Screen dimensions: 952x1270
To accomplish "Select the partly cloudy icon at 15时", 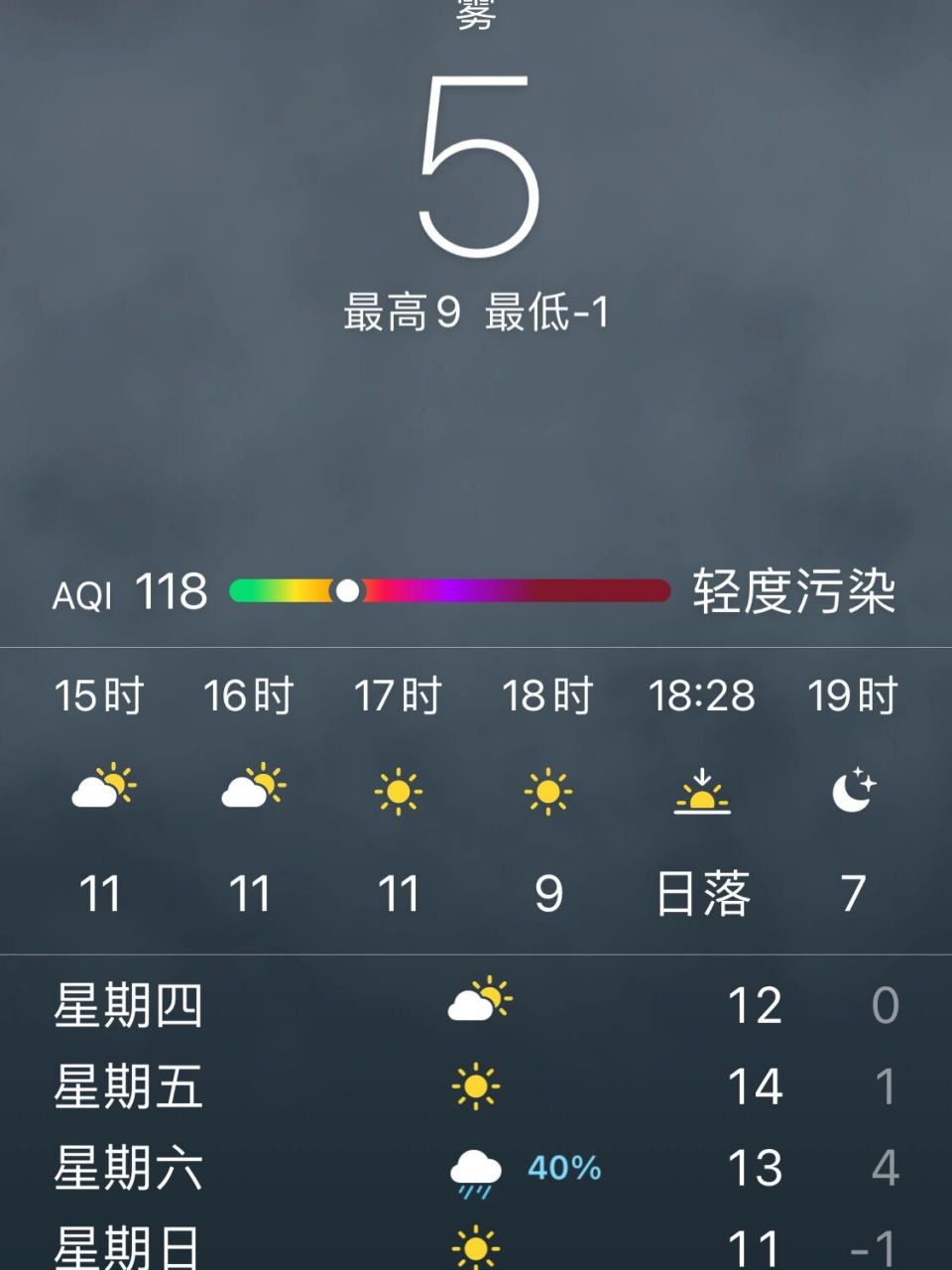I will coord(102,789).
